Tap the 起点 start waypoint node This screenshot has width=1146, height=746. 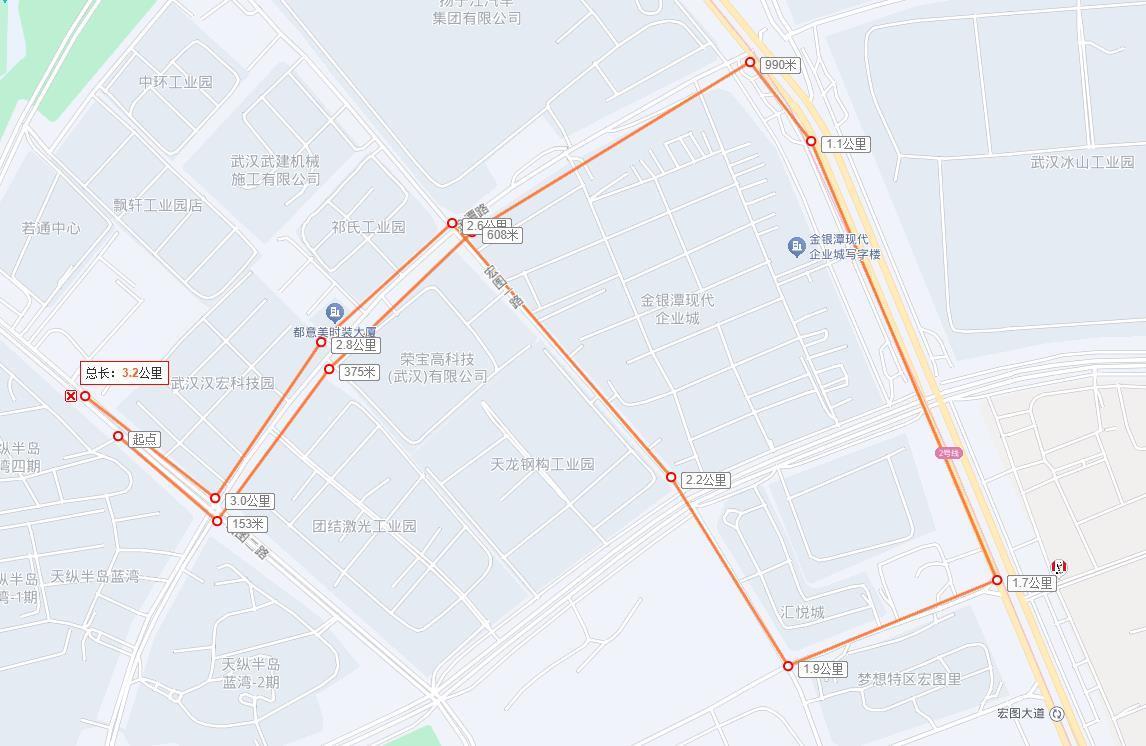click(x=119, y=436)
